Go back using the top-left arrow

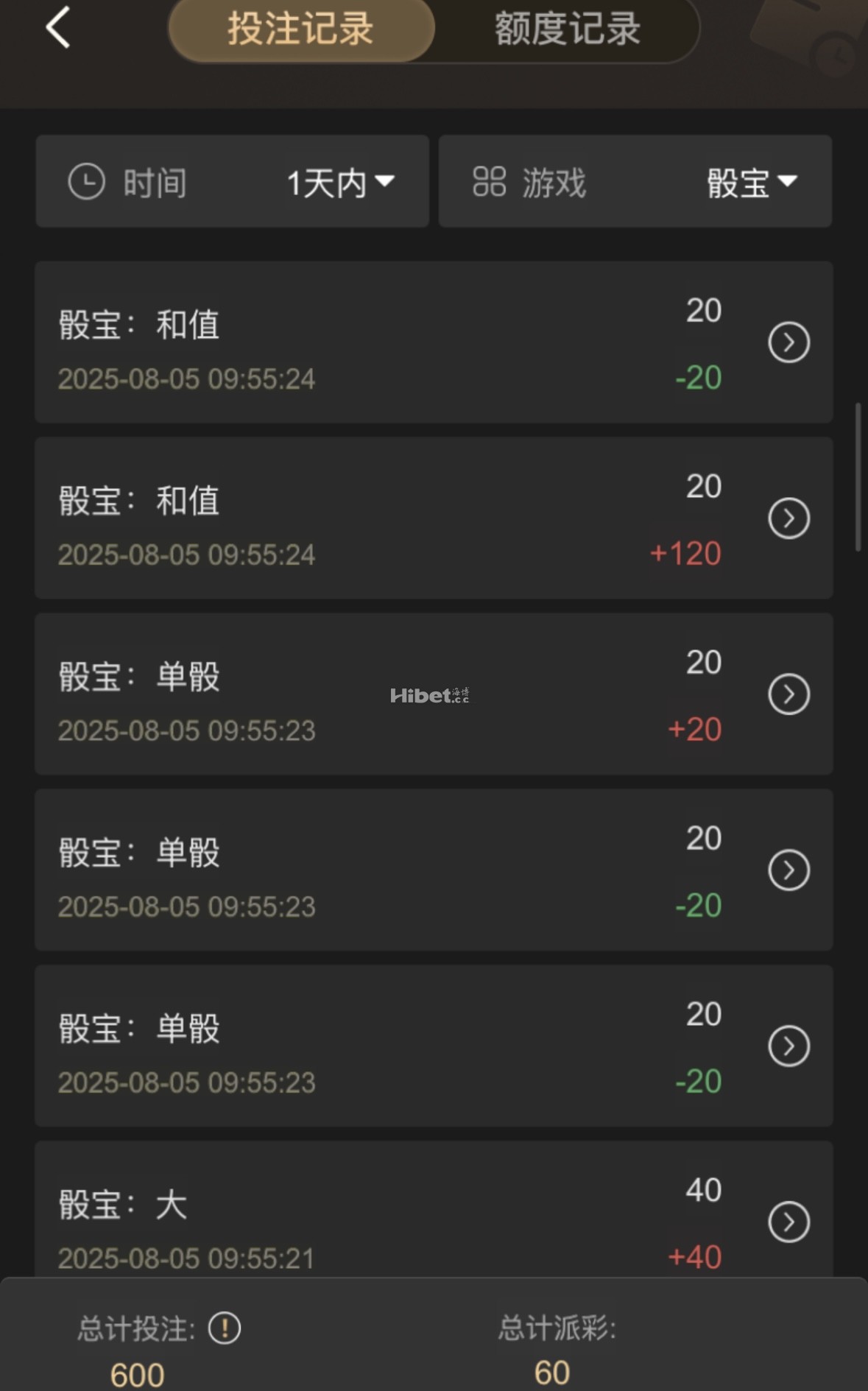[58, 28]
